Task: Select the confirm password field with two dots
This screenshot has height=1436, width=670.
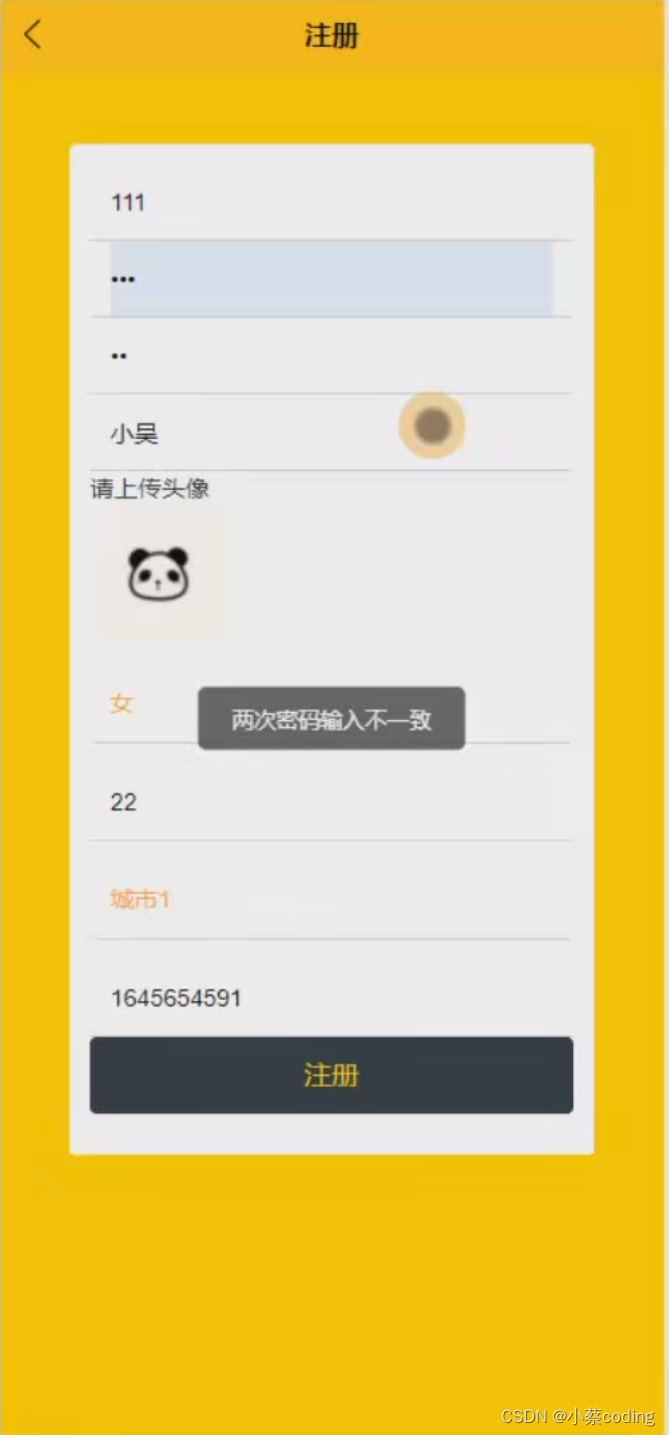Action: tap(330, 356)
